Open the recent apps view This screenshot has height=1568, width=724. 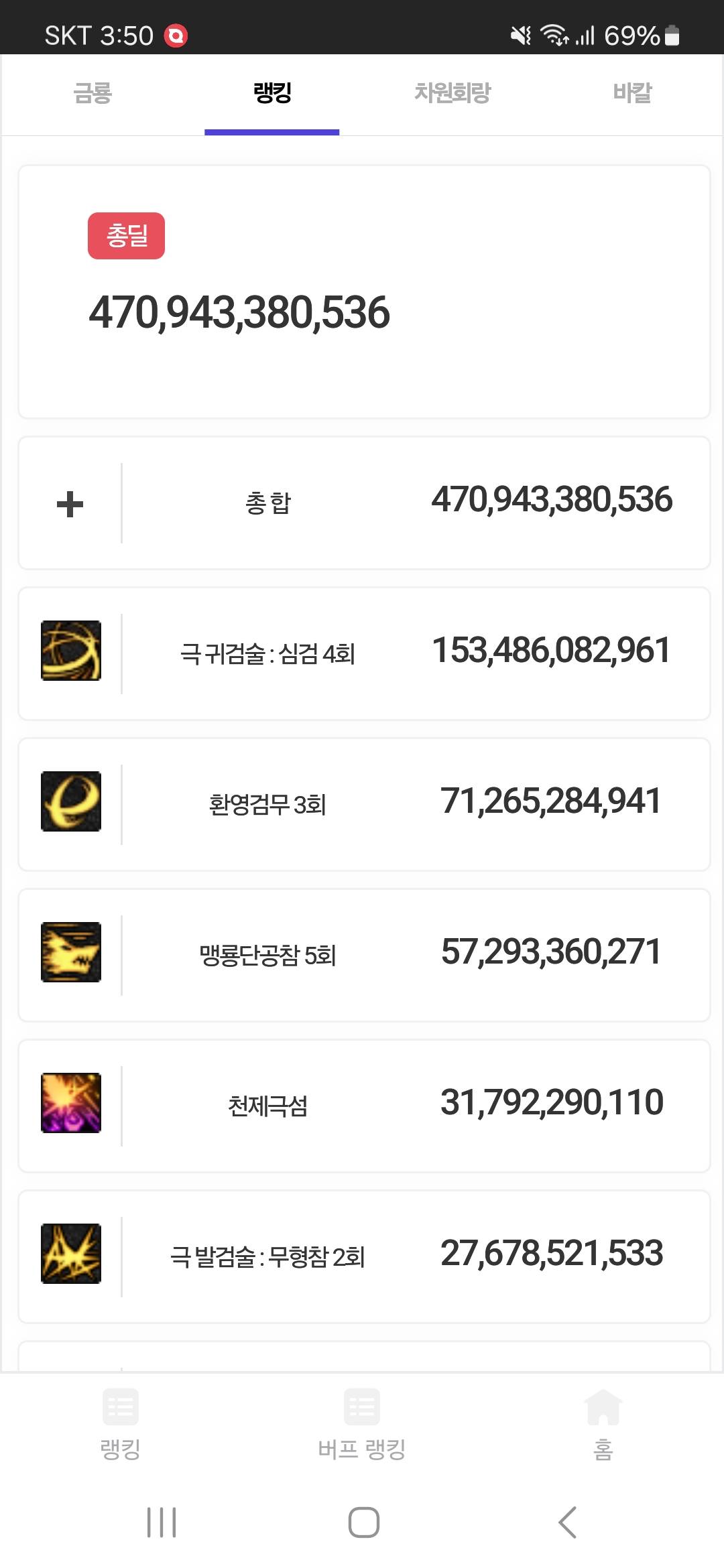pyautogui.click(x=162, y=1522)
